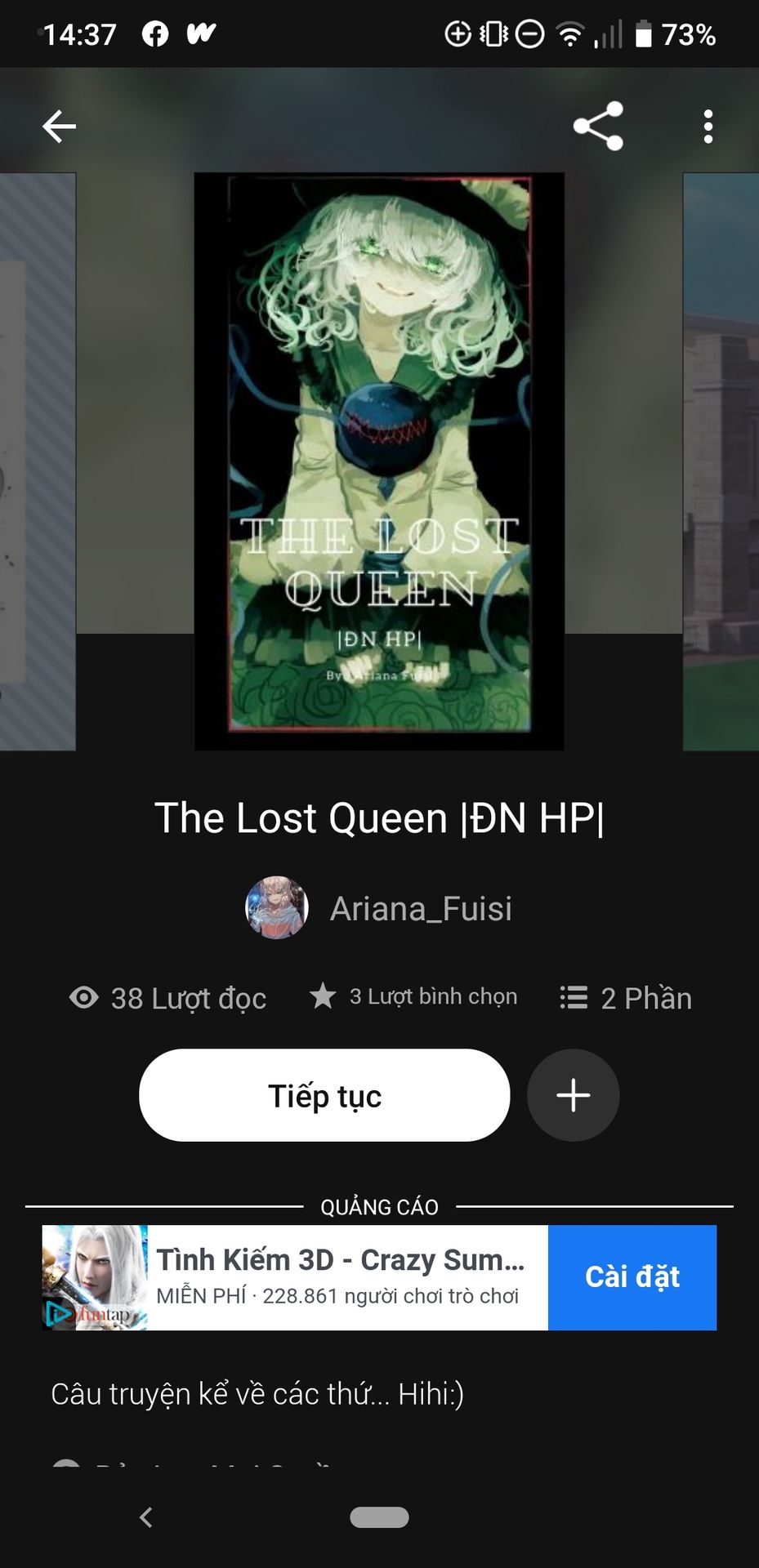Open the 2 Phần chapter list
The width and height of the screenshot is (759, 1568).
click(626, 998)
